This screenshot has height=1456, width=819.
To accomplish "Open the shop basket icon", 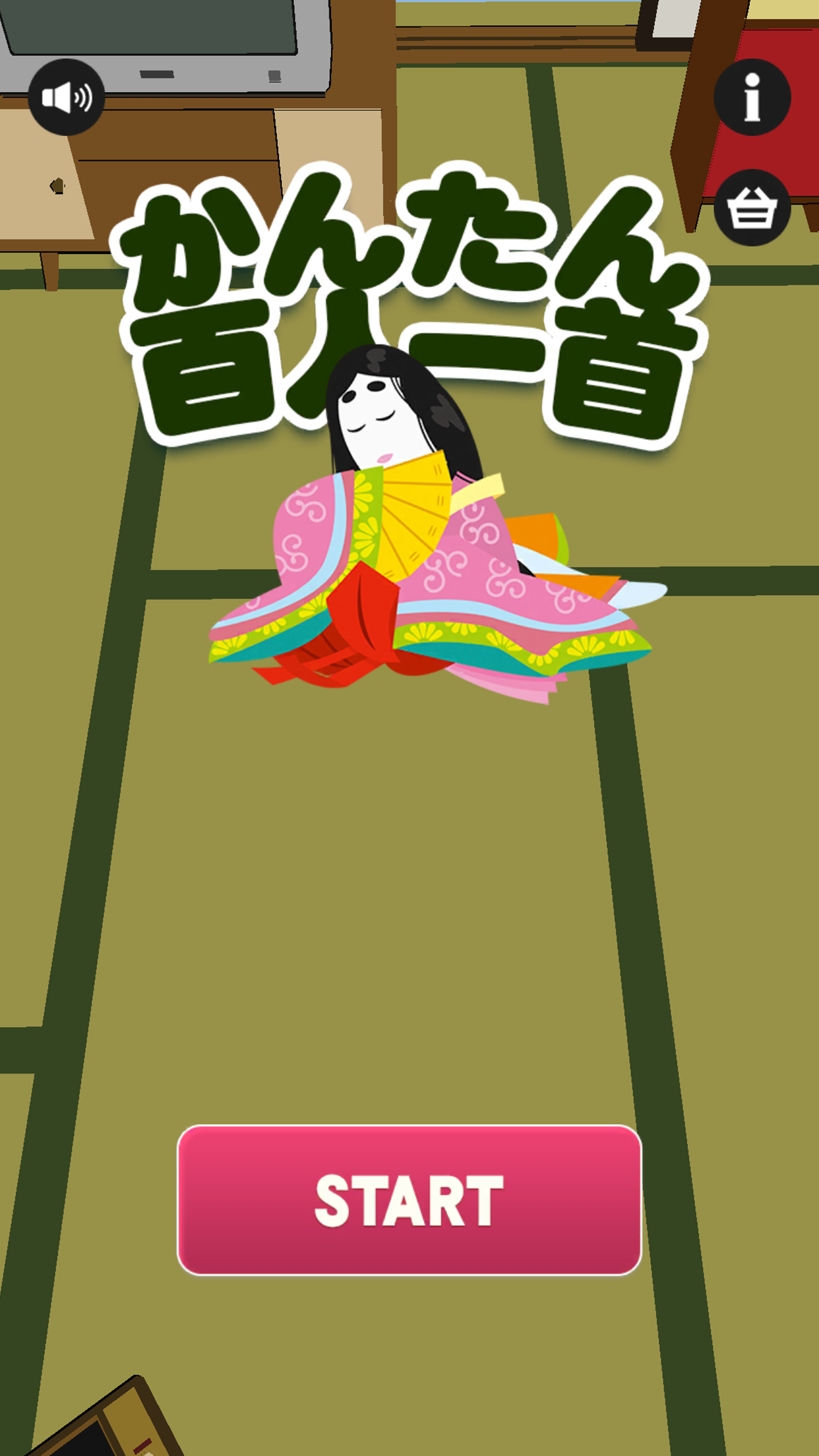I will [x=752, y=208].
